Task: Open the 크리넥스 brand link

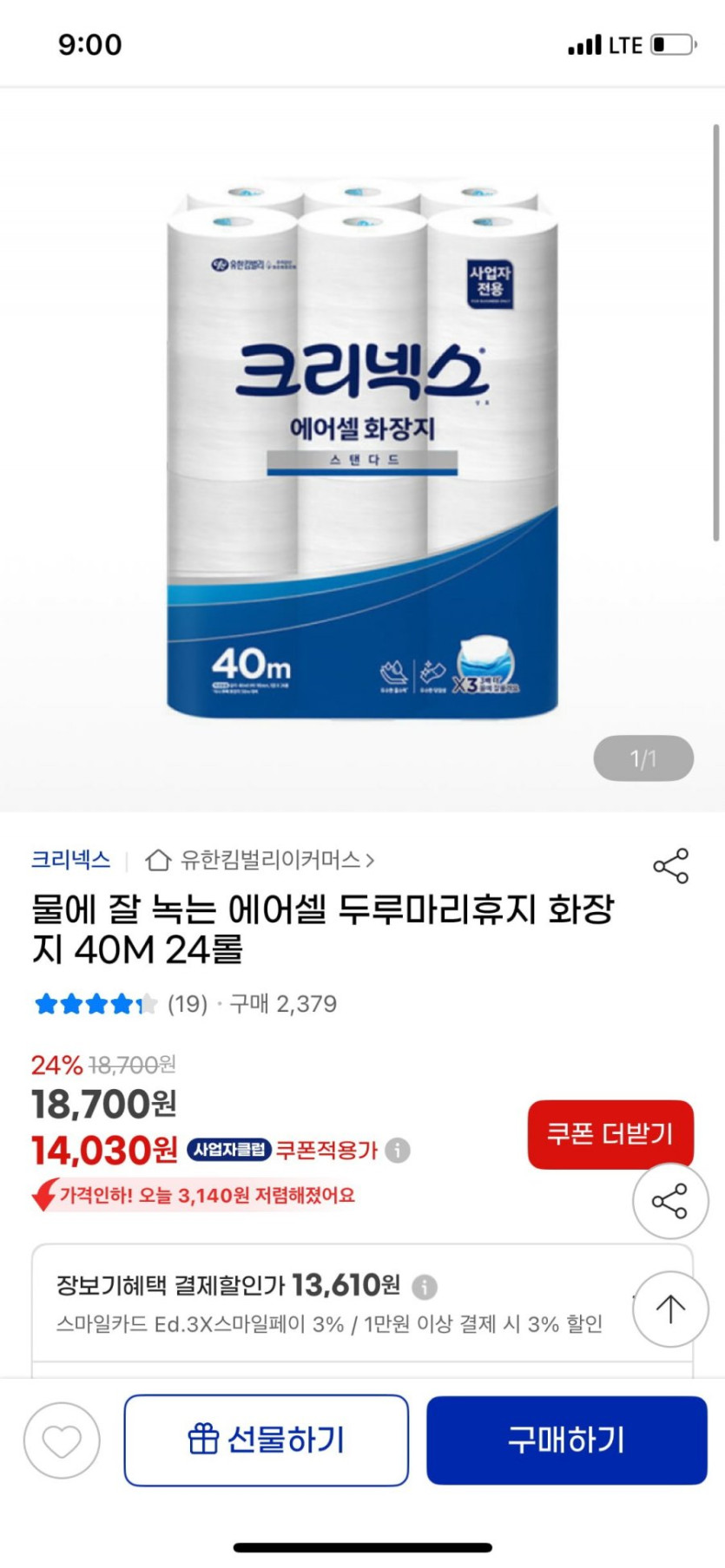Action: click(71, 860)
